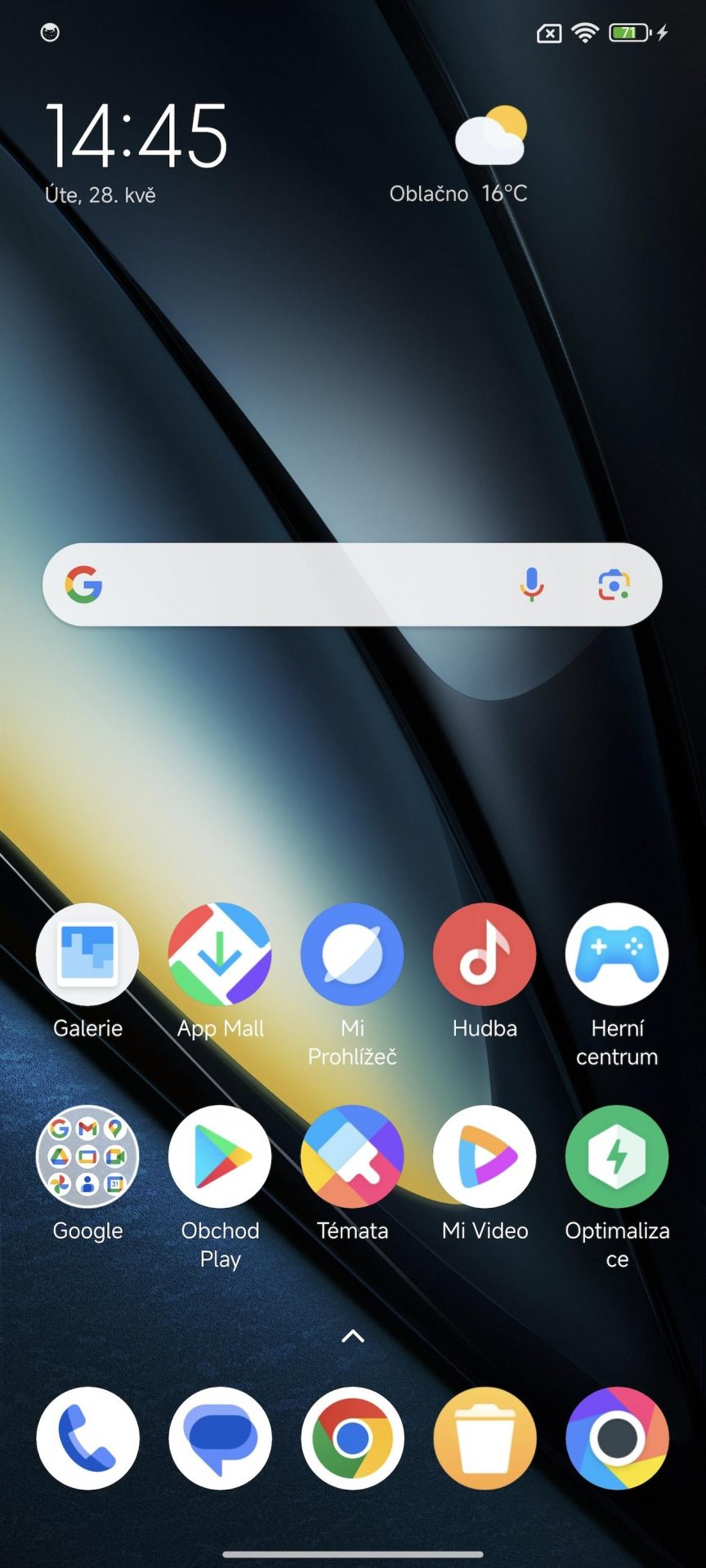The width and height of the screenshot is (706, 1568).
Task: Open the Phone dialer in the dock
Action: click(87, 1438)
